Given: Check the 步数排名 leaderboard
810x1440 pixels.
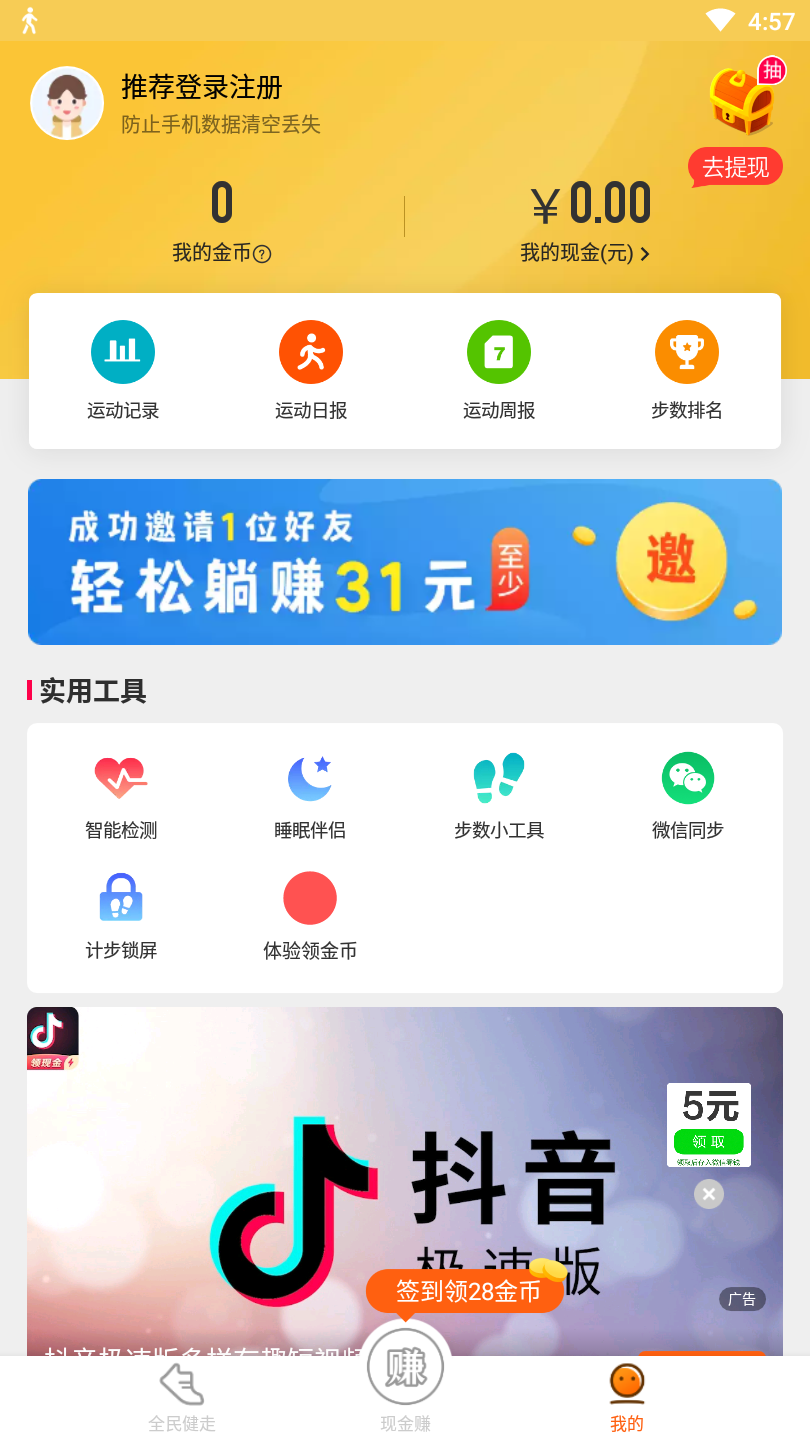Looking at the screenshot, I should click(x=687, y=370).
